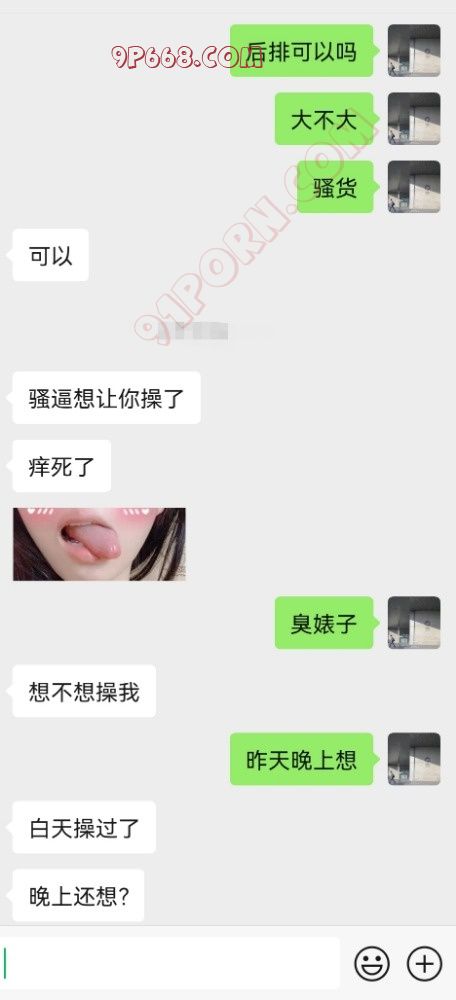Open the plus attachments menu

(424, 963)
